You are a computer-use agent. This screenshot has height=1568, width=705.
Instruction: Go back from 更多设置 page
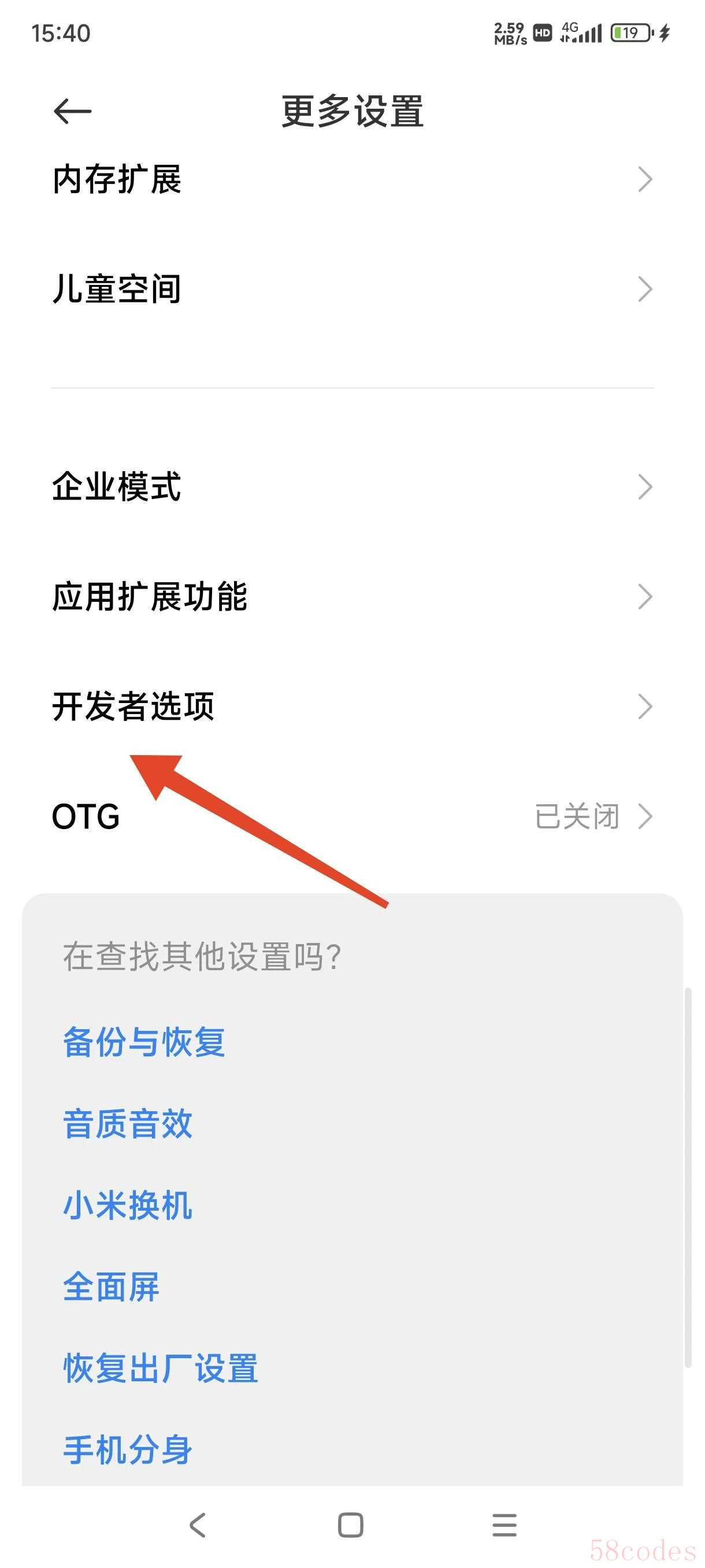pos(72,112)
